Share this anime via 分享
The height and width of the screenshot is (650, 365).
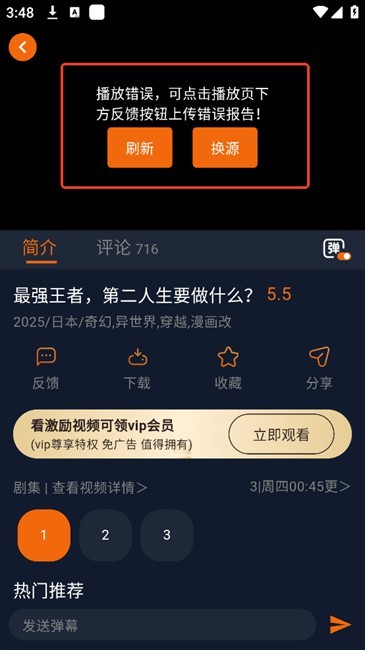tap(319, 368)
